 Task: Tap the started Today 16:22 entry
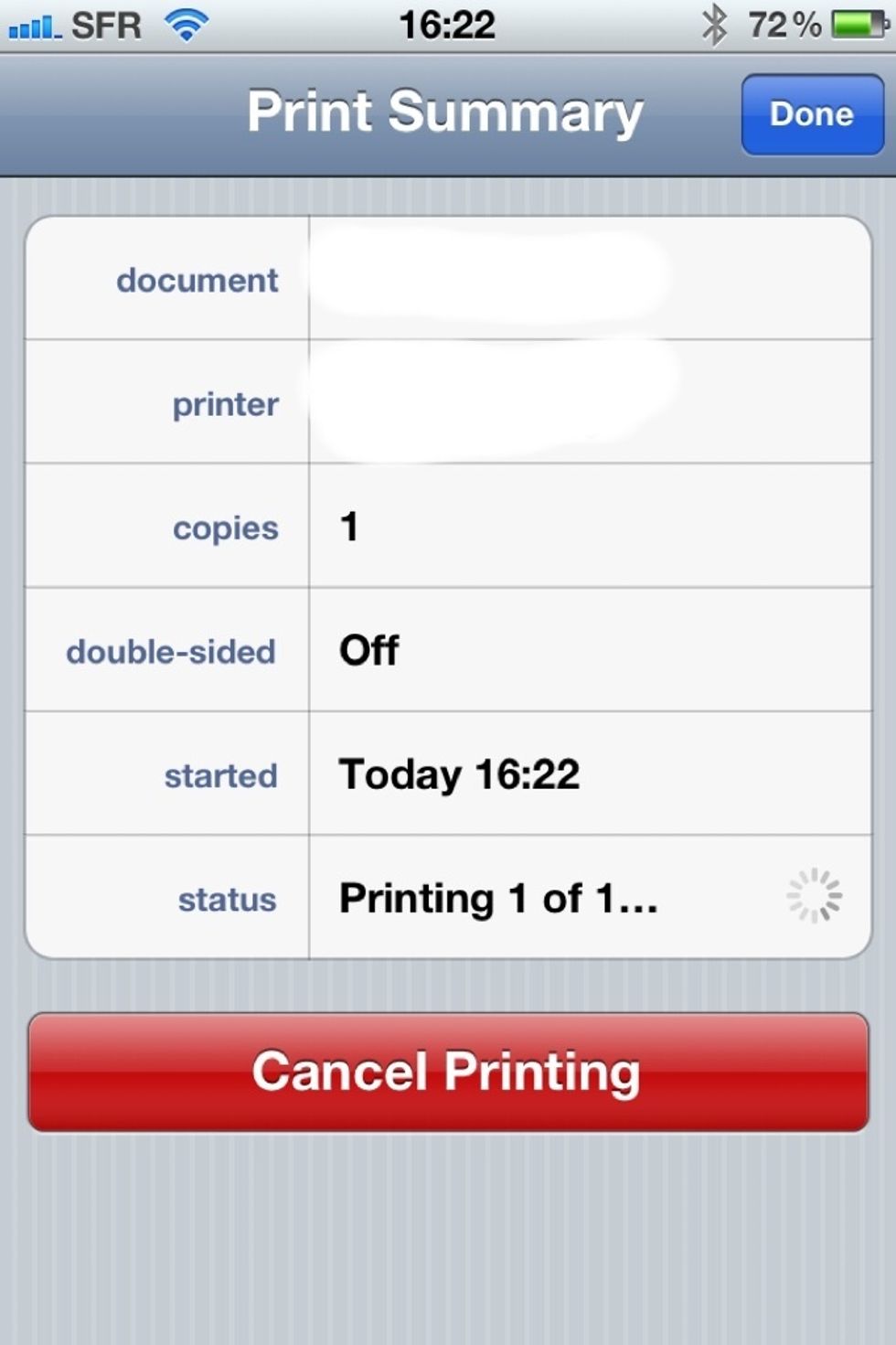pyautogui.click(x=461, y=773)
